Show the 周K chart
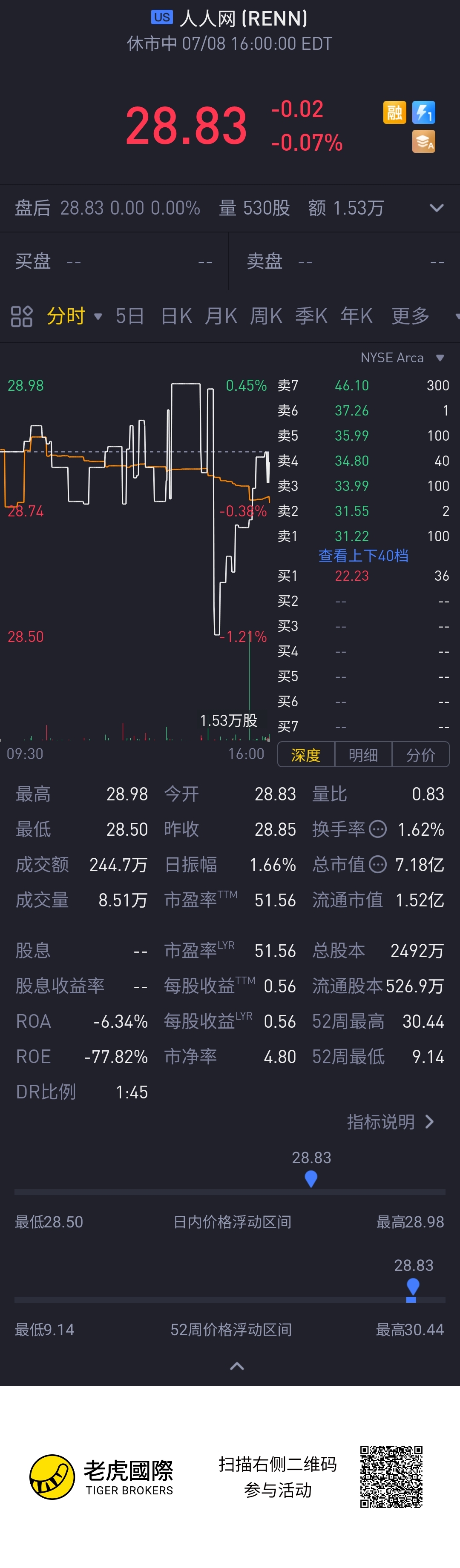460x1568 pixels. click(x=266, y=316)
